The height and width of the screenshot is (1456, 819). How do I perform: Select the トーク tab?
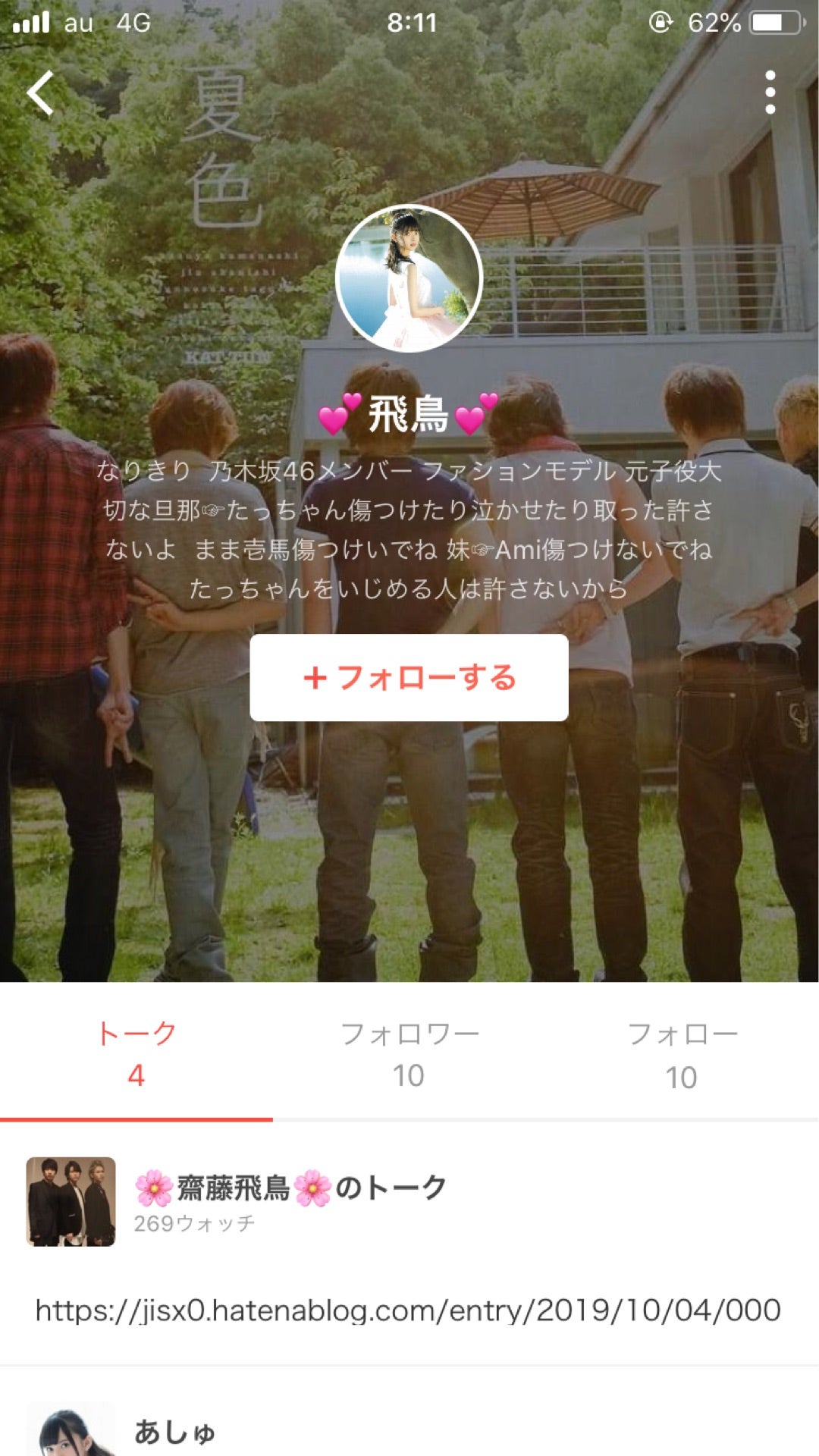click(136, 1054)
